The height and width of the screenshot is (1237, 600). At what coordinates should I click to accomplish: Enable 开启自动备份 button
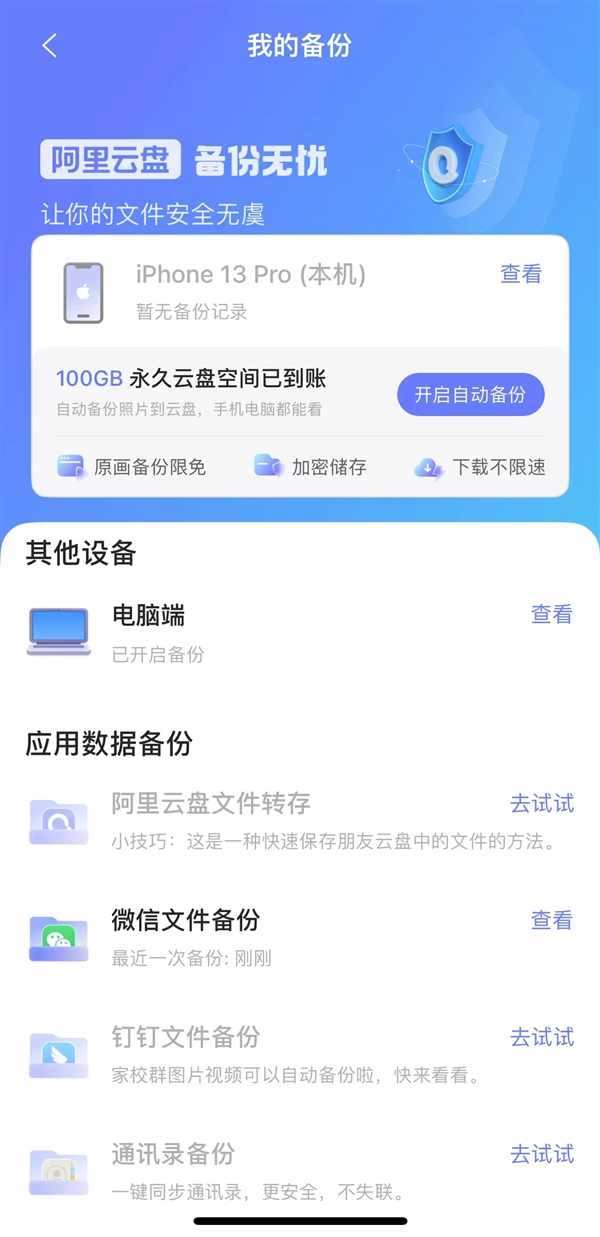point(470,394)
